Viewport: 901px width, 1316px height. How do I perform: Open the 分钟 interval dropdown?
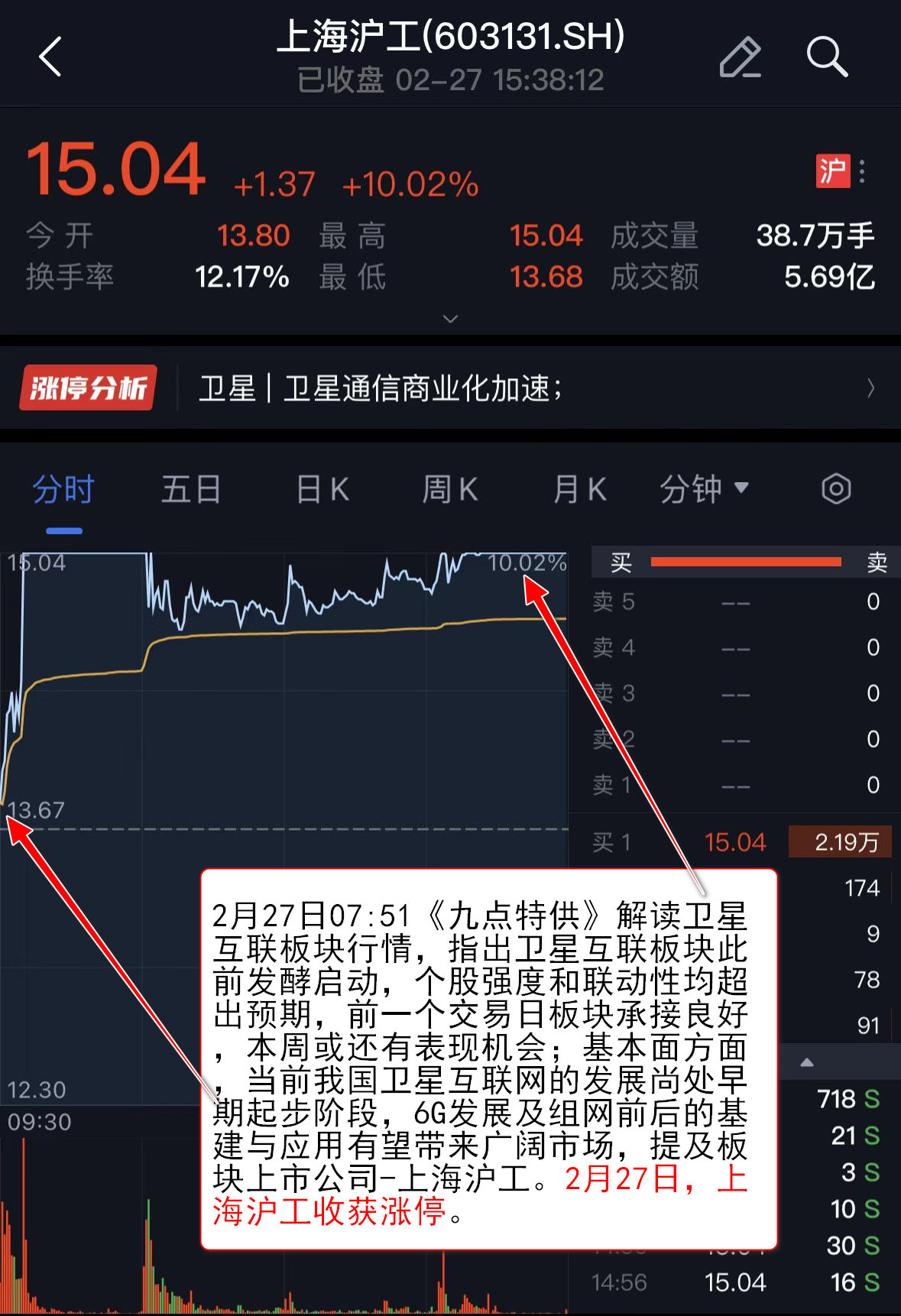[704, 490]
